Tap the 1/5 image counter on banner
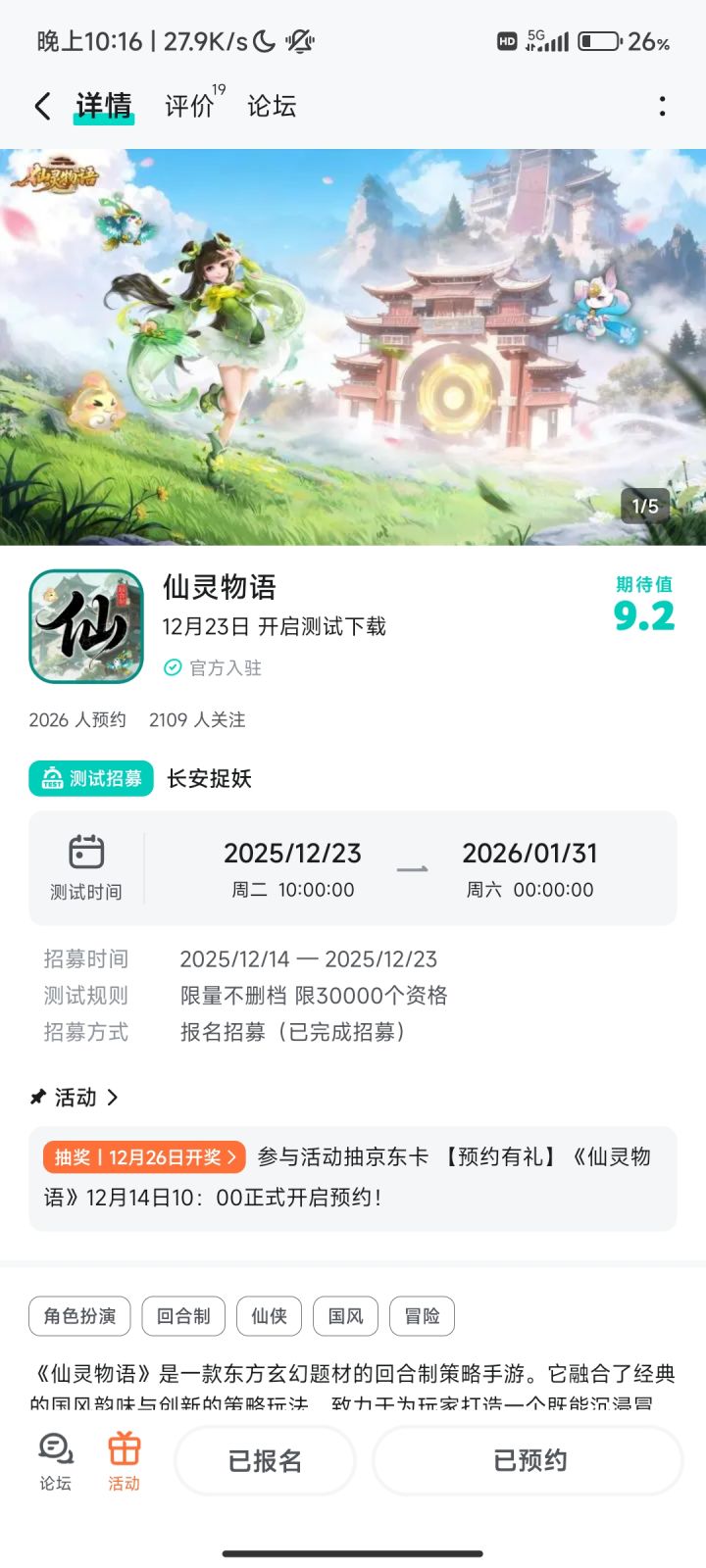Viewport: 706px width, 1568px height. click(x=645, y=507)
